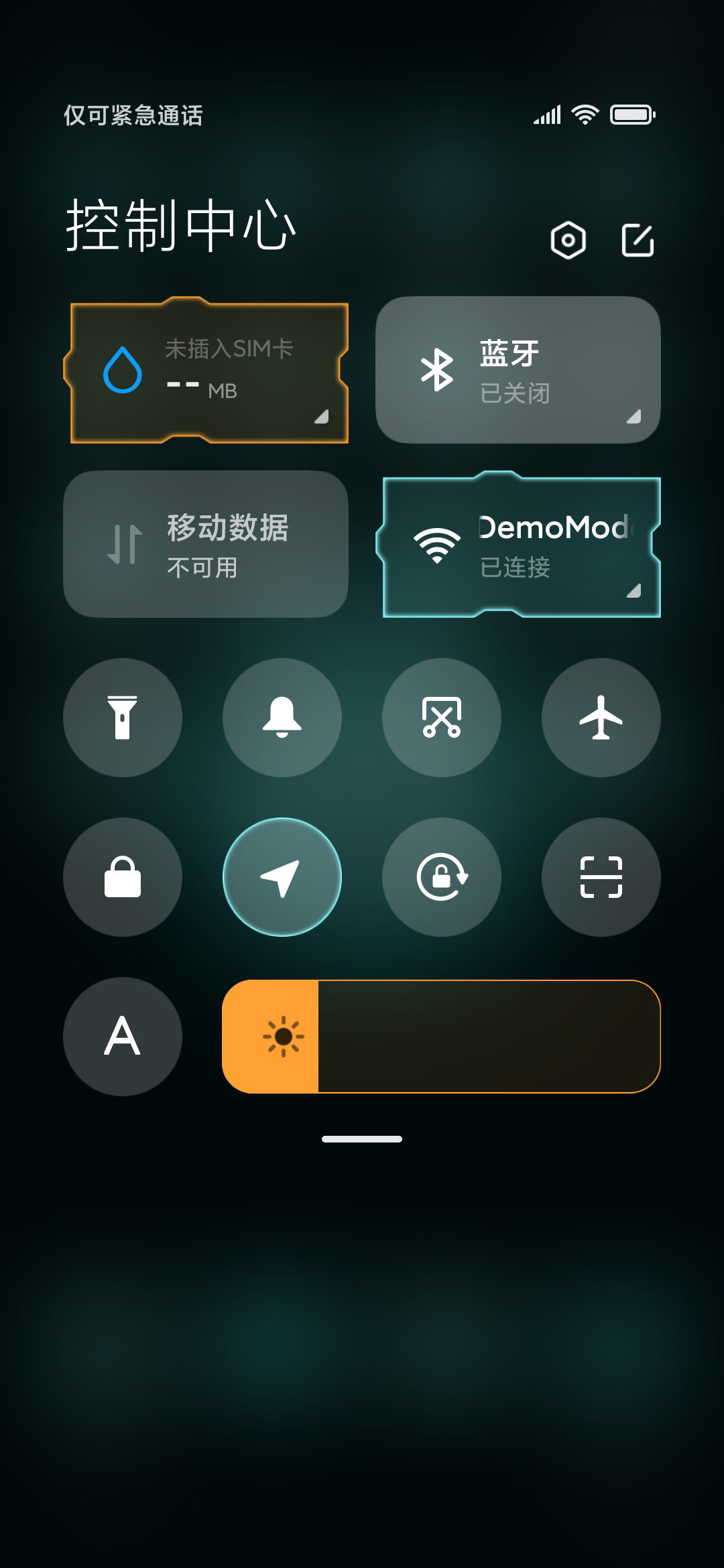Screen dimensions: 724x1568
Task: Open the scanner icon
Action: (x=601, y=877)
